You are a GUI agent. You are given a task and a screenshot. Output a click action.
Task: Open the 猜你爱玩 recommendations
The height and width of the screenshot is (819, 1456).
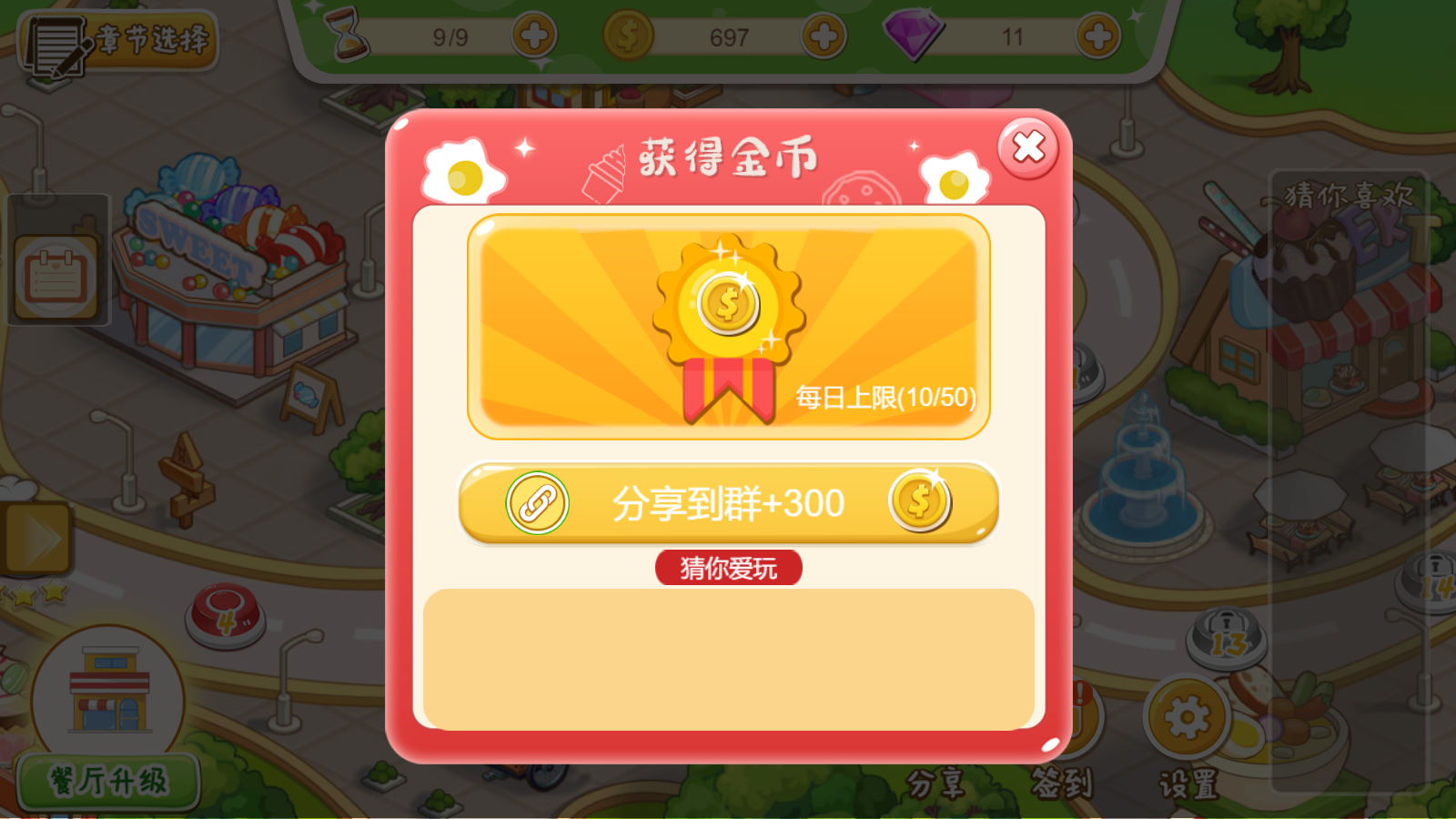click(728, 568)
